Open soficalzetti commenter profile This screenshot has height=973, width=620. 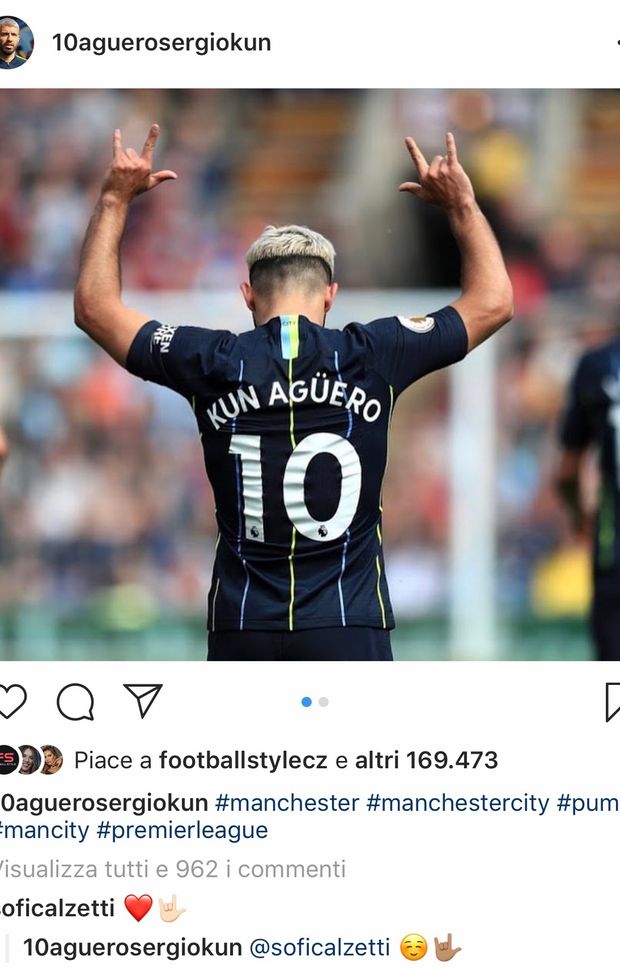[55, 908]
